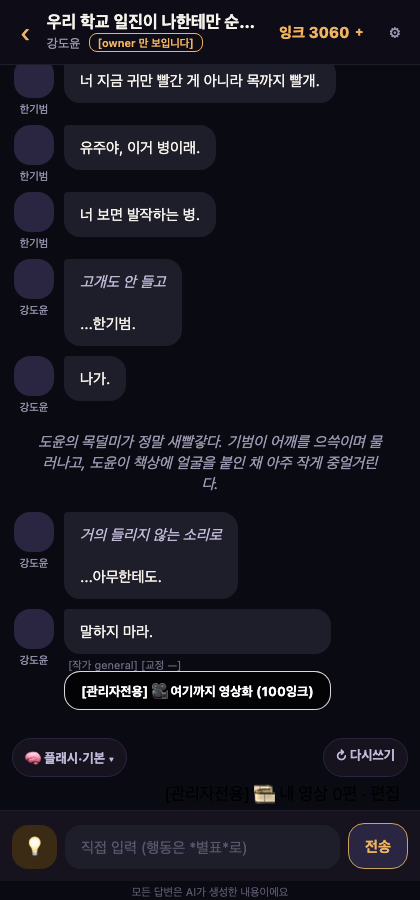Tap 여기까지 영상화 (100잉크) button
Screen dimensions: 420x900
[x=197, y=690]
